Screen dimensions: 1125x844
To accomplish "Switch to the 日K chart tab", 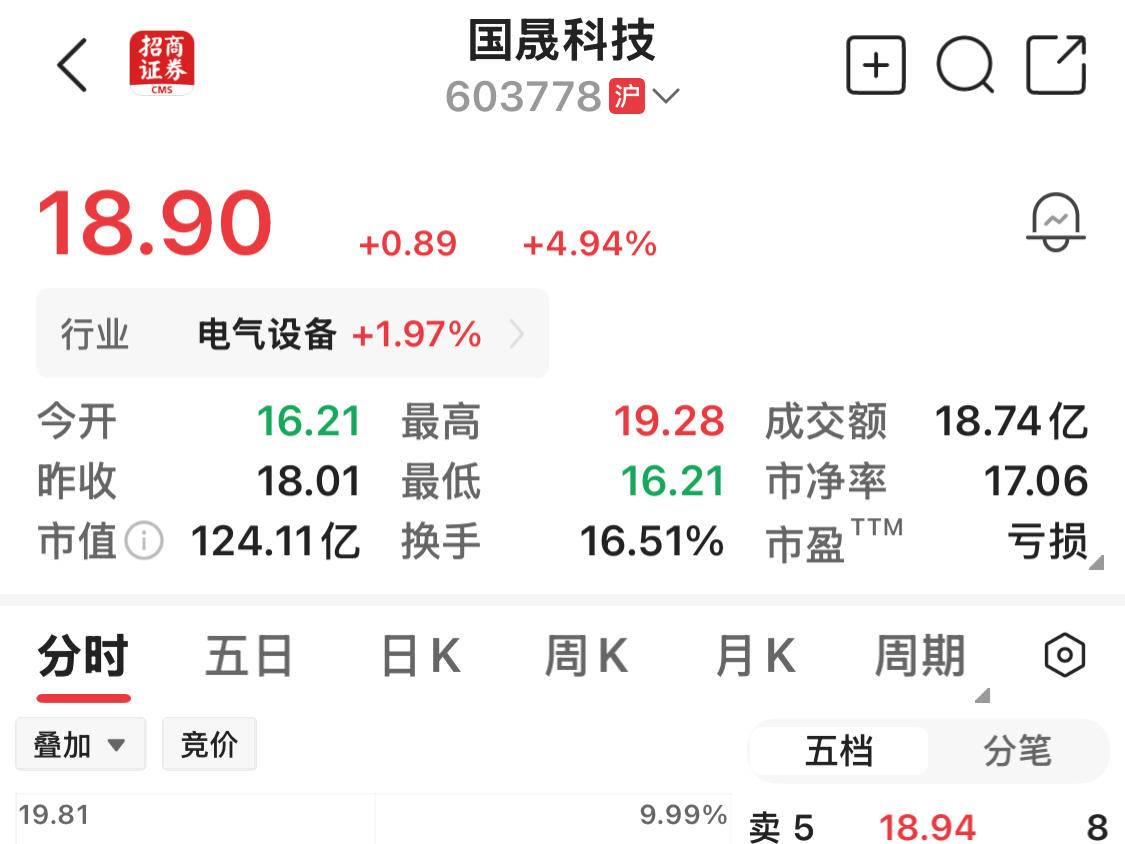I will tap(420, 657).
